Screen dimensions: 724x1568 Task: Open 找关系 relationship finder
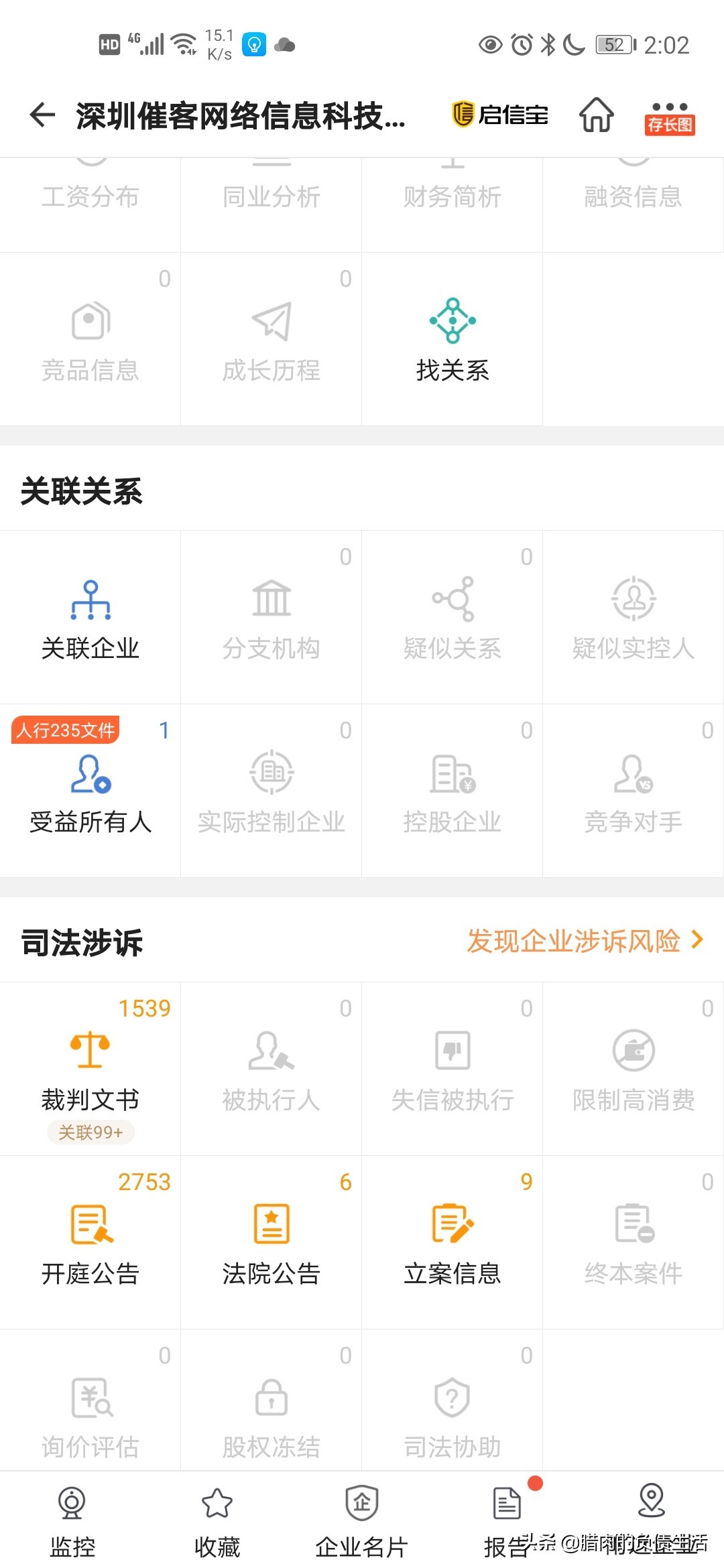click(x=452, y=340)
